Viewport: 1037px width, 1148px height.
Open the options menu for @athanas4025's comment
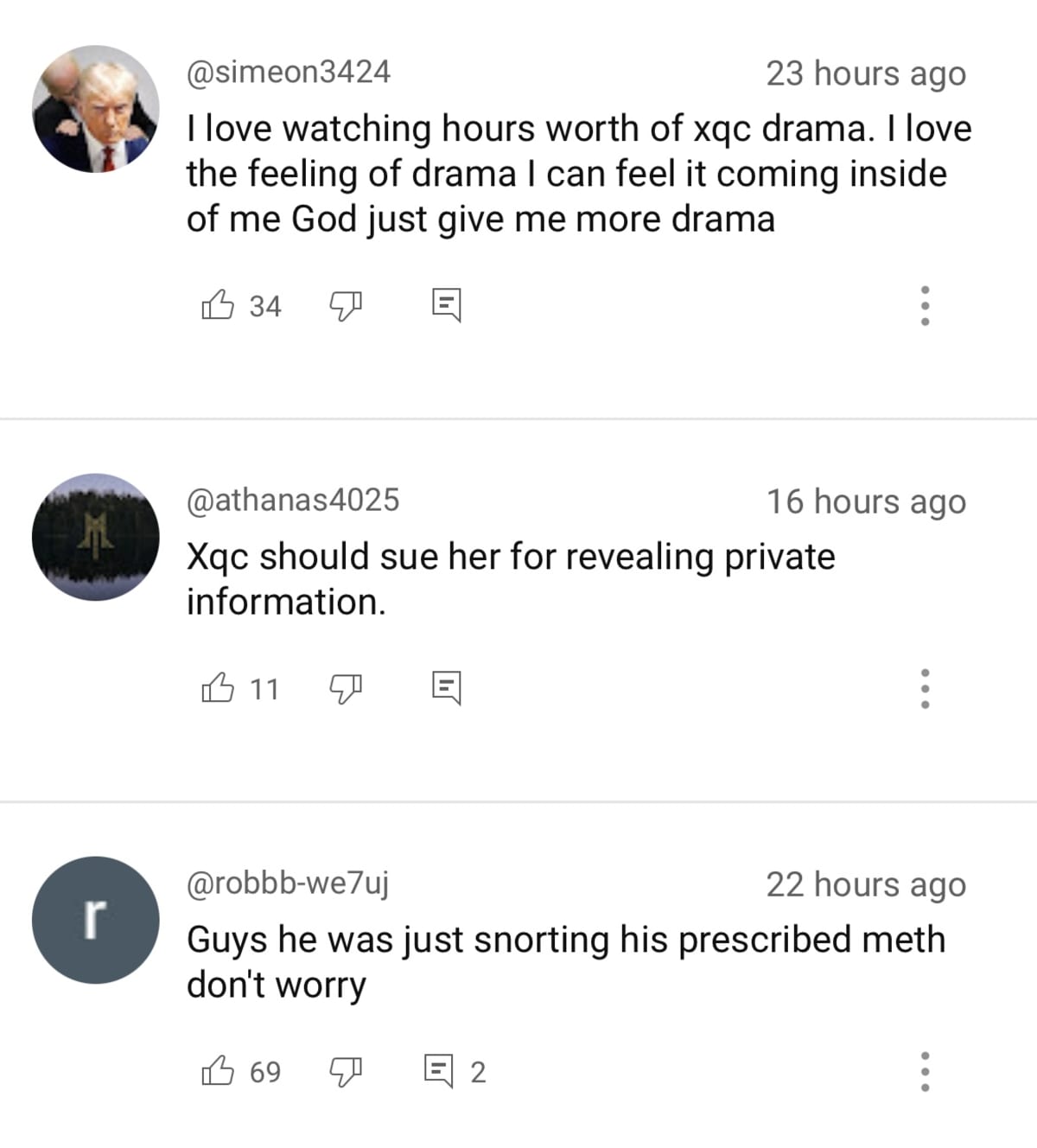tap(924, 688)
